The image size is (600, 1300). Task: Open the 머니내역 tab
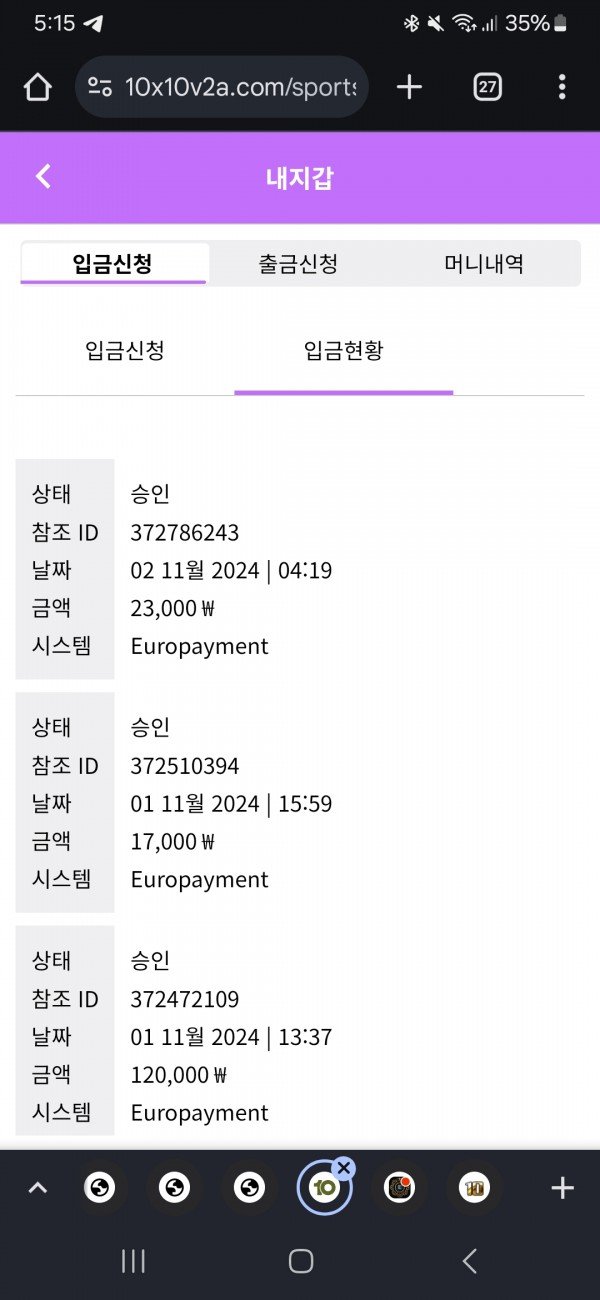(x=484, y=264)
